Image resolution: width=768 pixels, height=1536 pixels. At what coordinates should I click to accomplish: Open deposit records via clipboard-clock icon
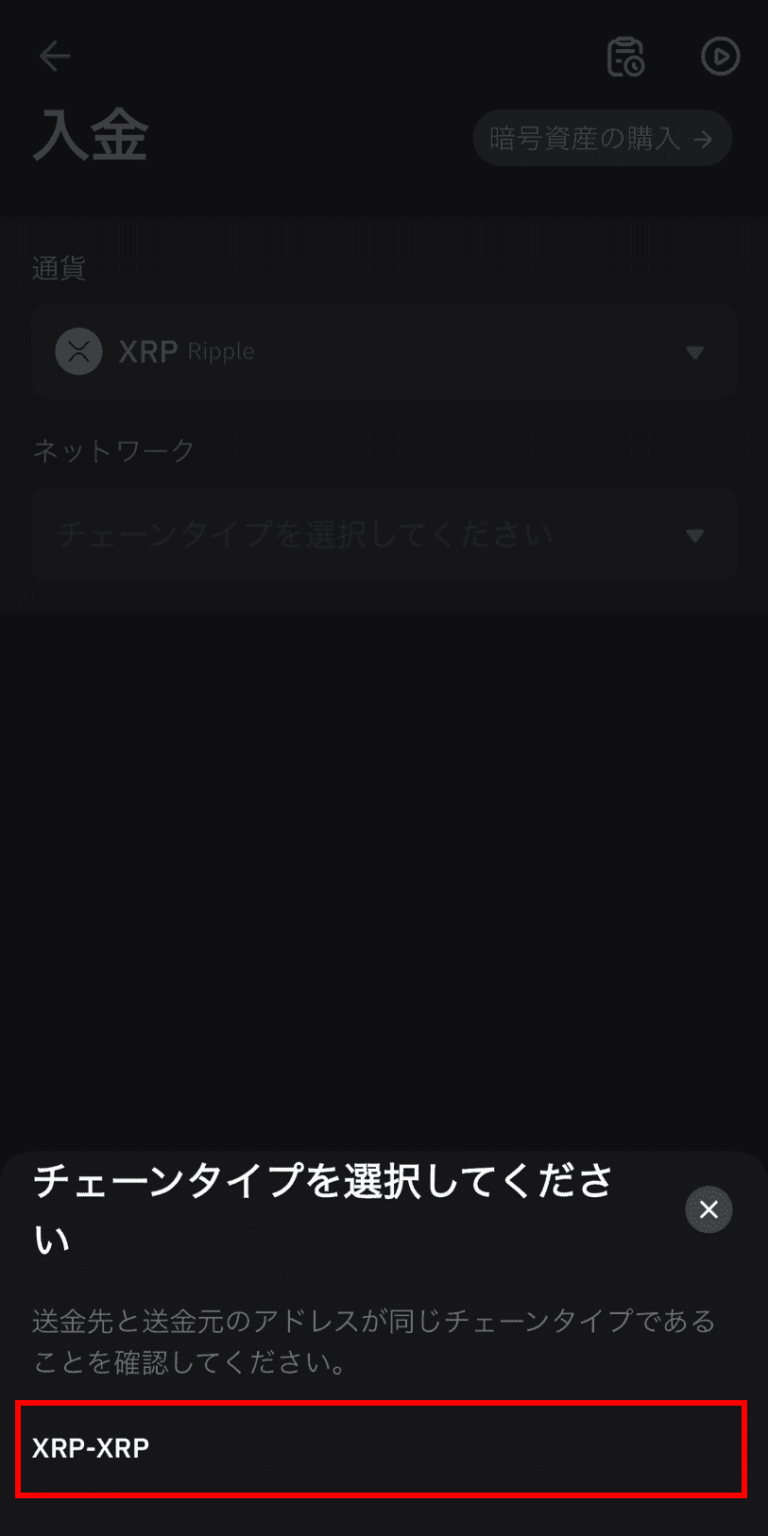[x=626, y=57]
